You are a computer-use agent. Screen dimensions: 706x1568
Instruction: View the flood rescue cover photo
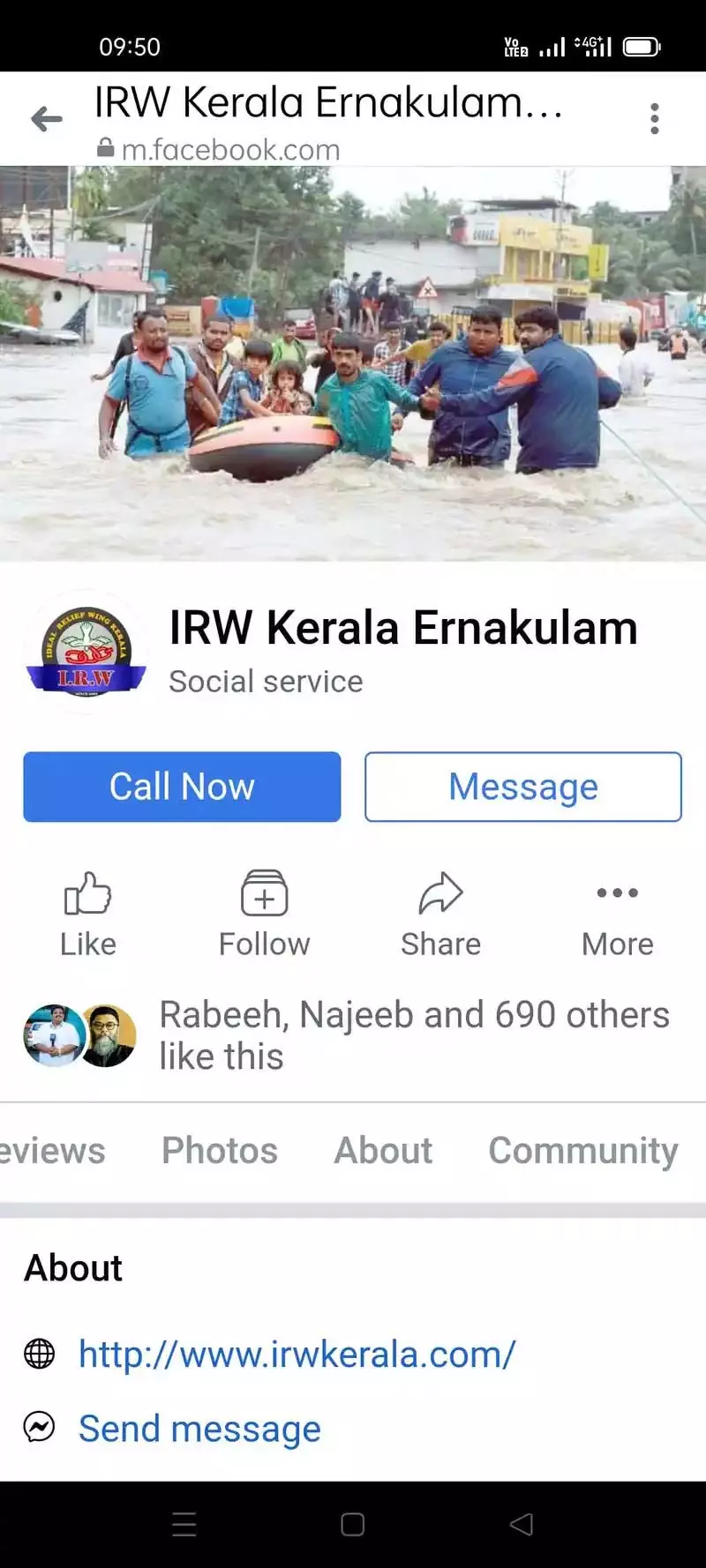coord(353,363)
